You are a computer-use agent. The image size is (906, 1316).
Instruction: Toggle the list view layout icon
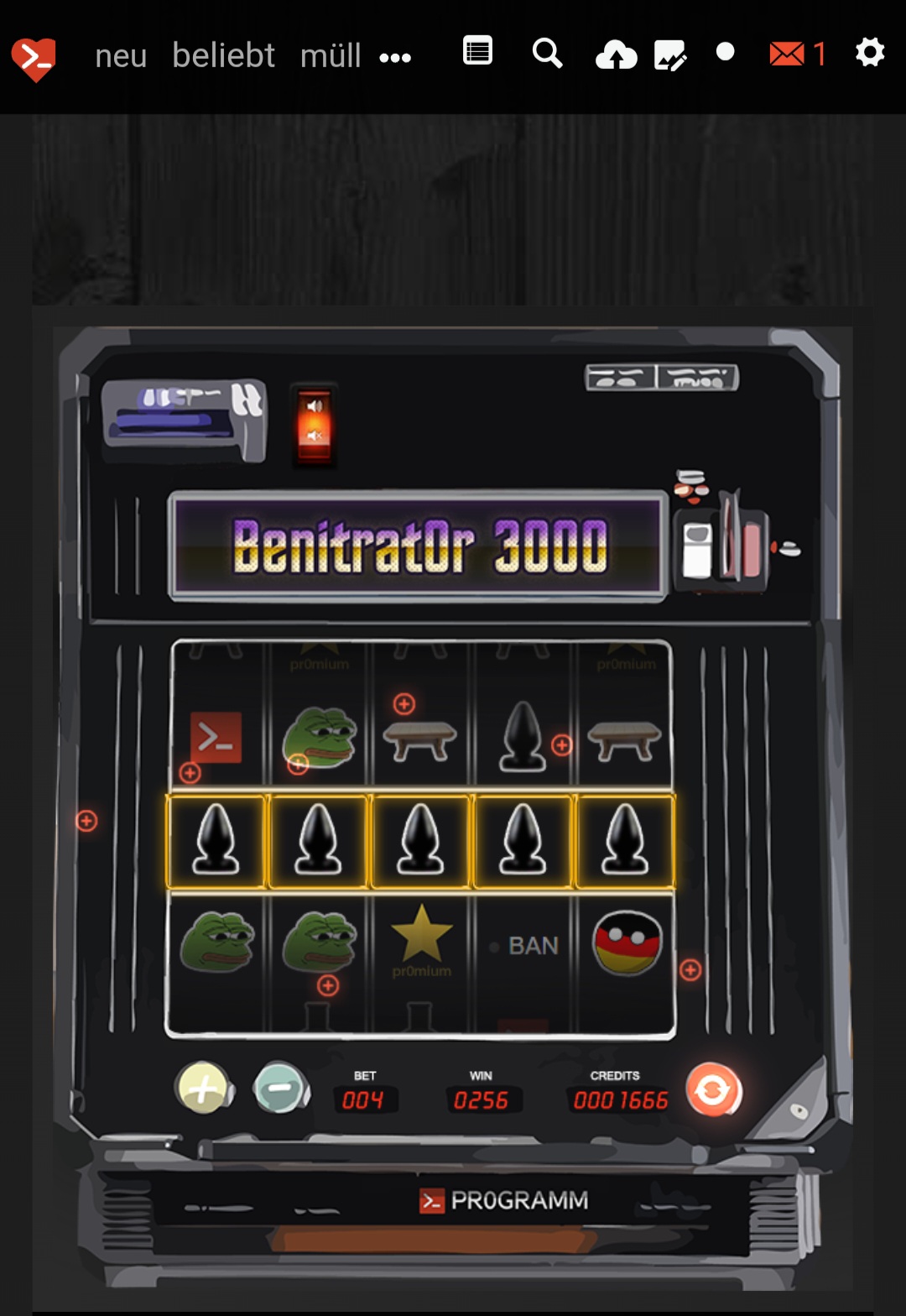pyautogui.click(x=477, y=52)
